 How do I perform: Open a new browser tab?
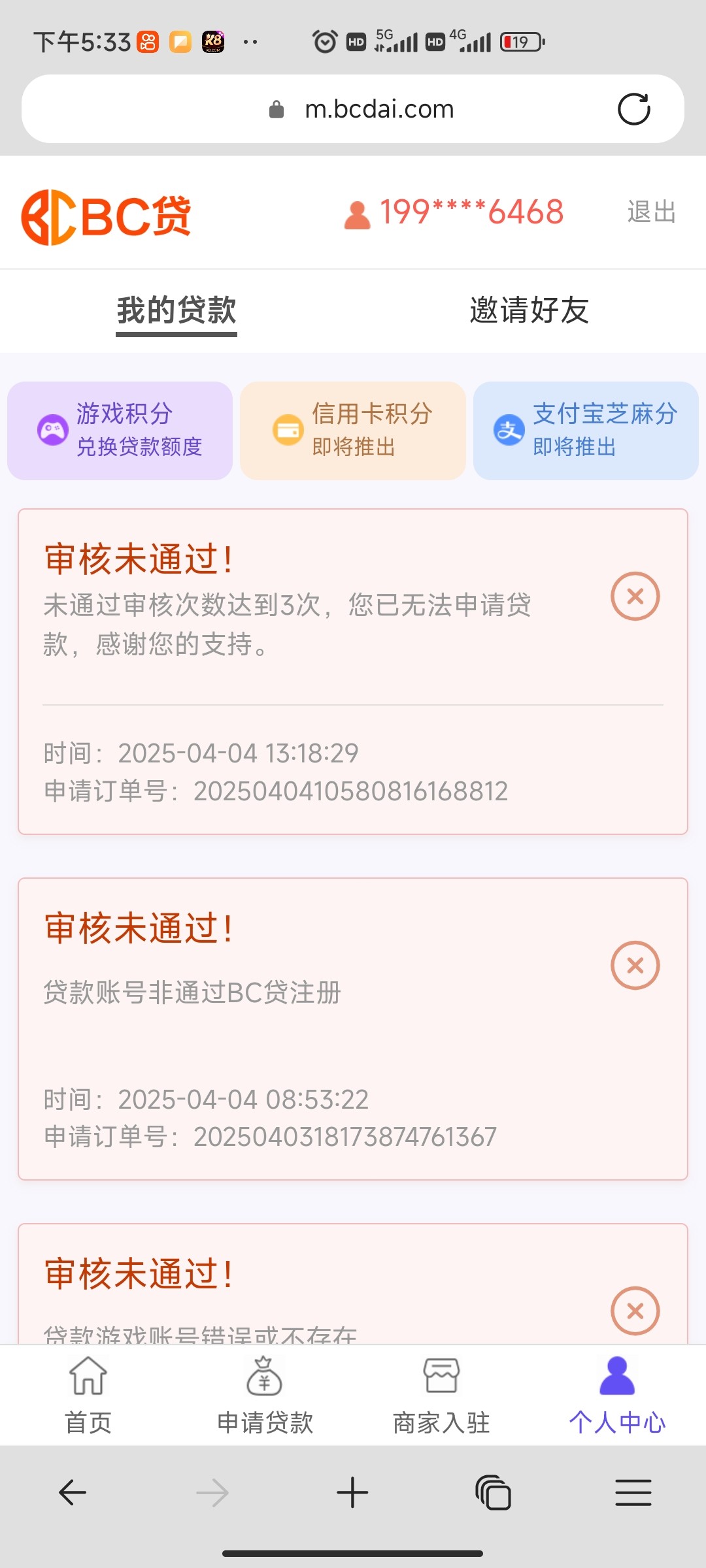pos(352,1493)
